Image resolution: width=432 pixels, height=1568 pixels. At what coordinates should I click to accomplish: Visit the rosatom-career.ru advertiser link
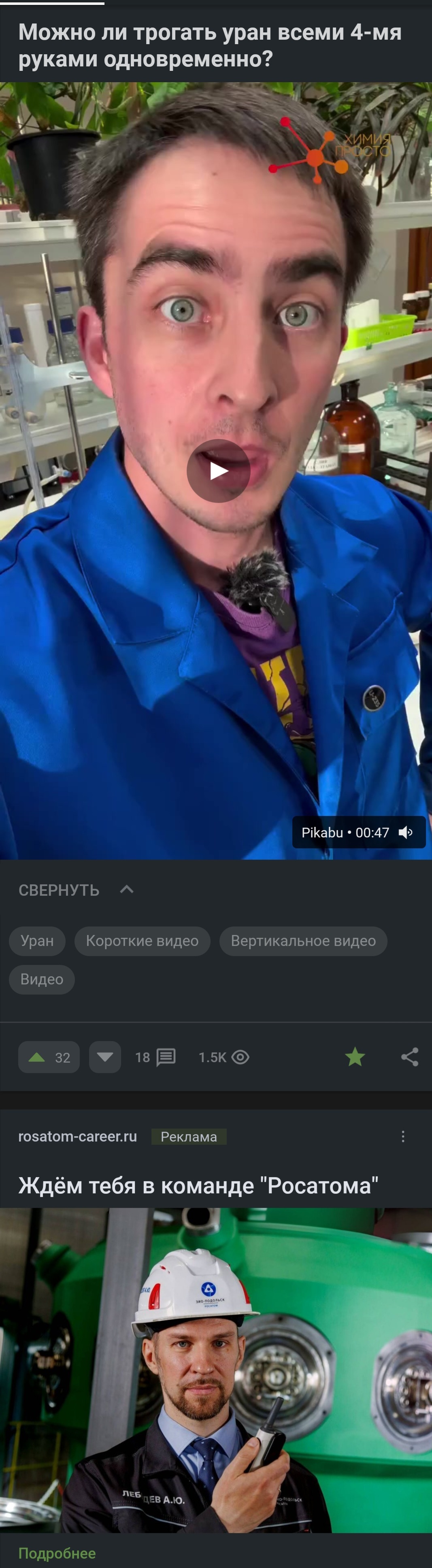point(77,1136)
